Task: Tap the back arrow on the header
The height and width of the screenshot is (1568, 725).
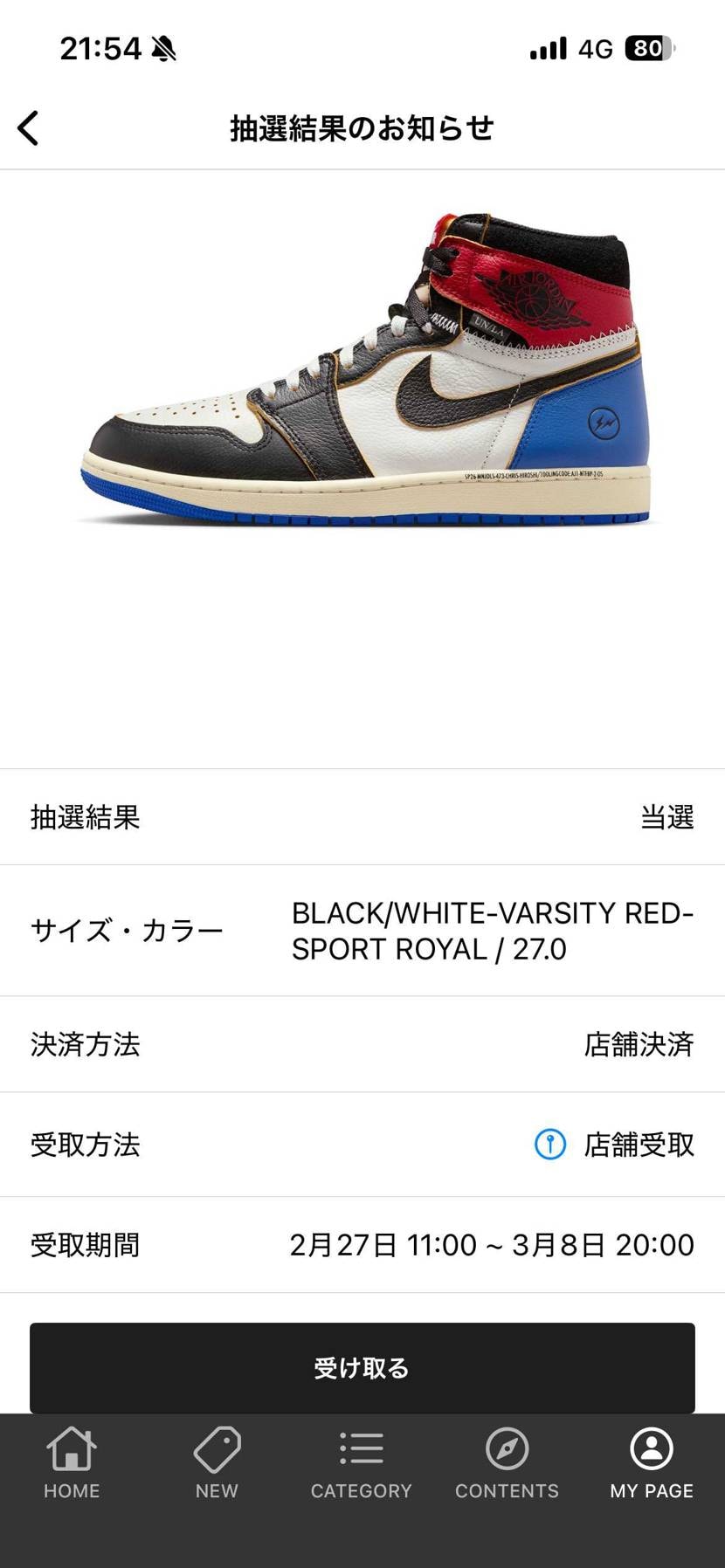Action: point(29,127)
